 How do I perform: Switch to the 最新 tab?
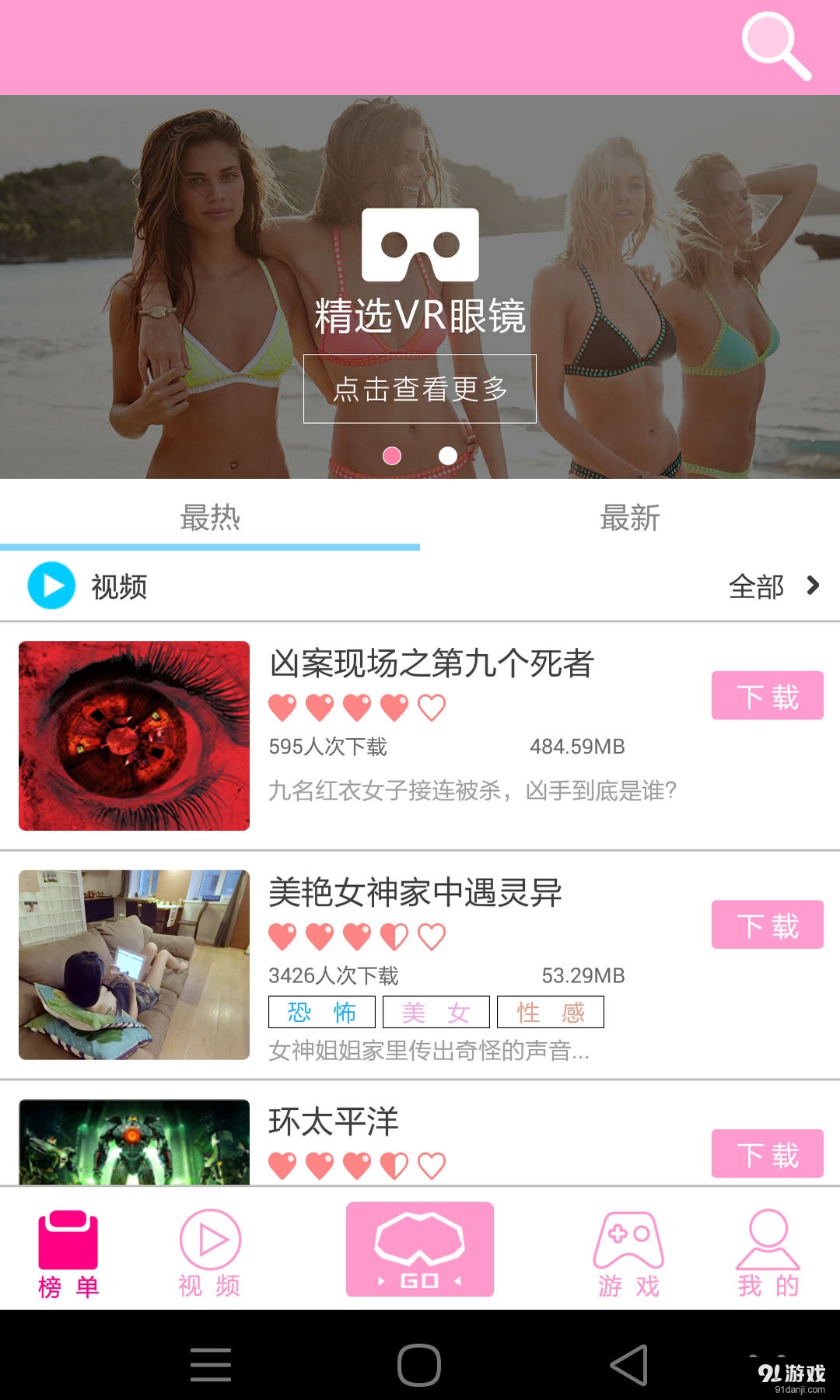click(629, 518)
